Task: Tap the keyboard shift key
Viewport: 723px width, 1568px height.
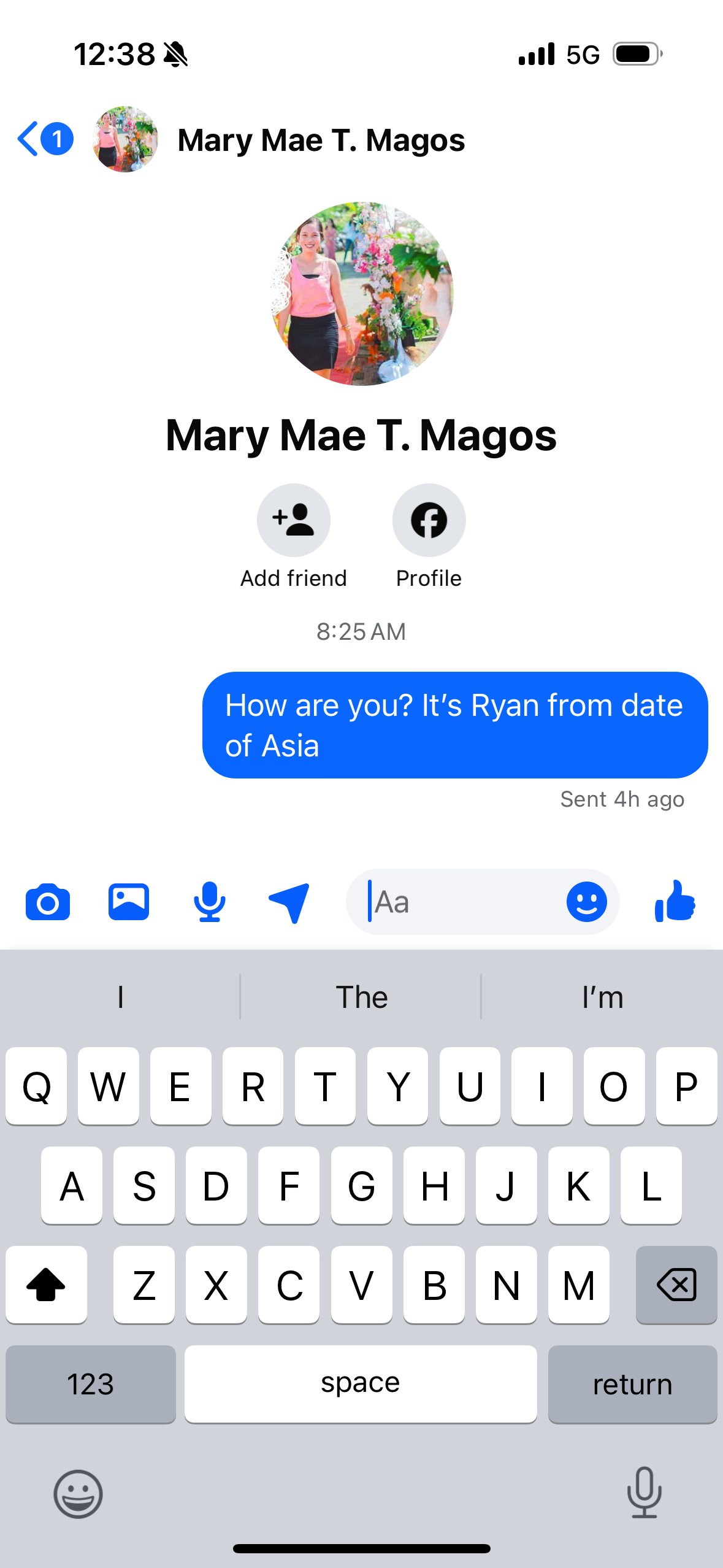Action: coord(46,1285)
